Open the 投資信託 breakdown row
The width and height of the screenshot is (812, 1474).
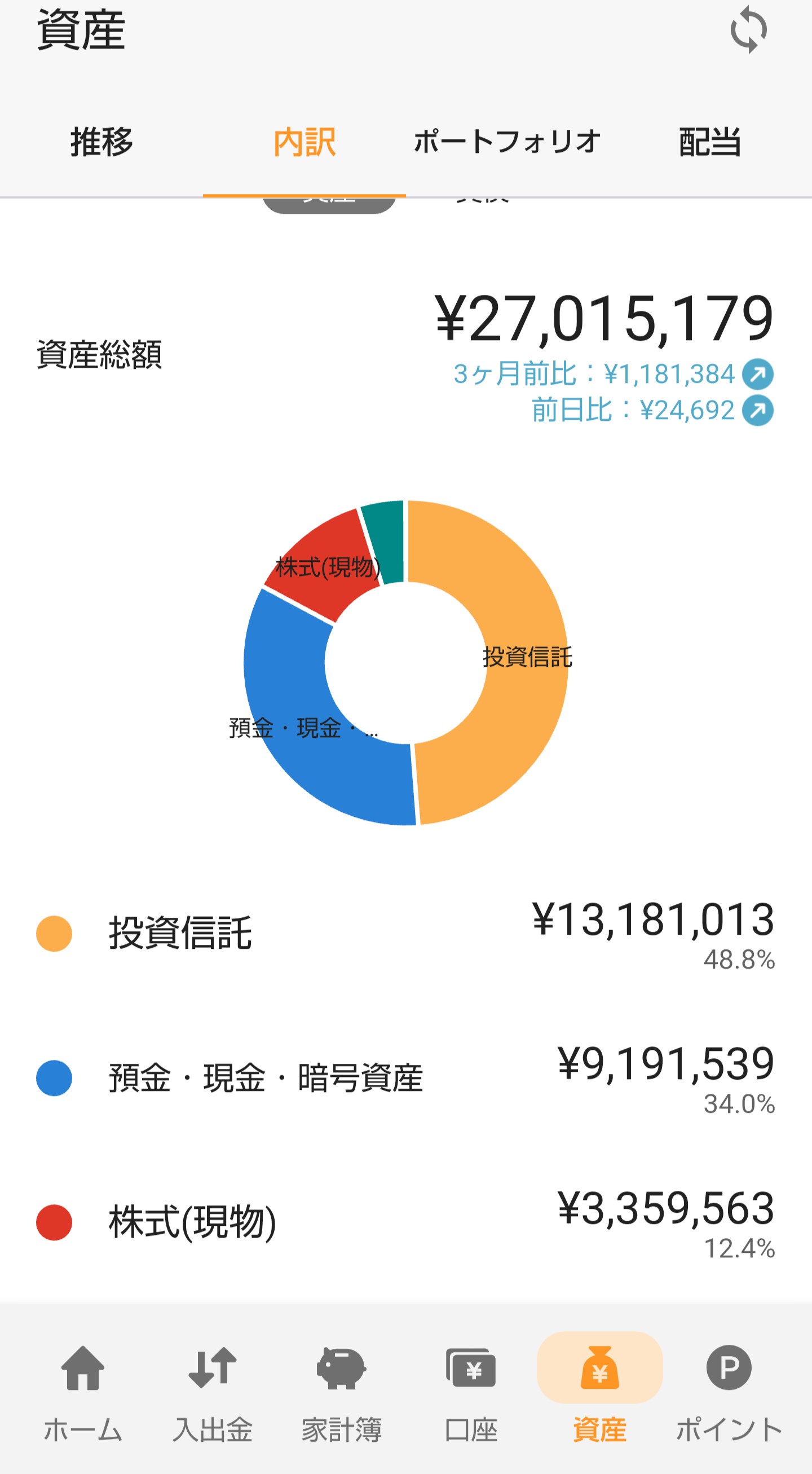tap(406, 933)
